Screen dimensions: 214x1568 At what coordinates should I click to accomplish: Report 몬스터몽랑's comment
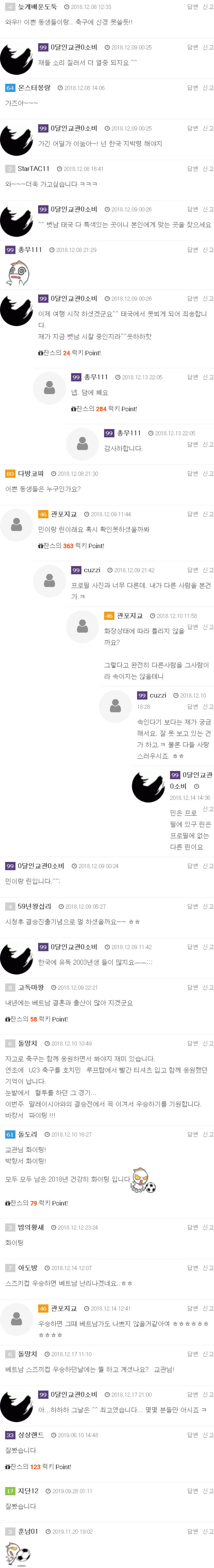point(208,88)
